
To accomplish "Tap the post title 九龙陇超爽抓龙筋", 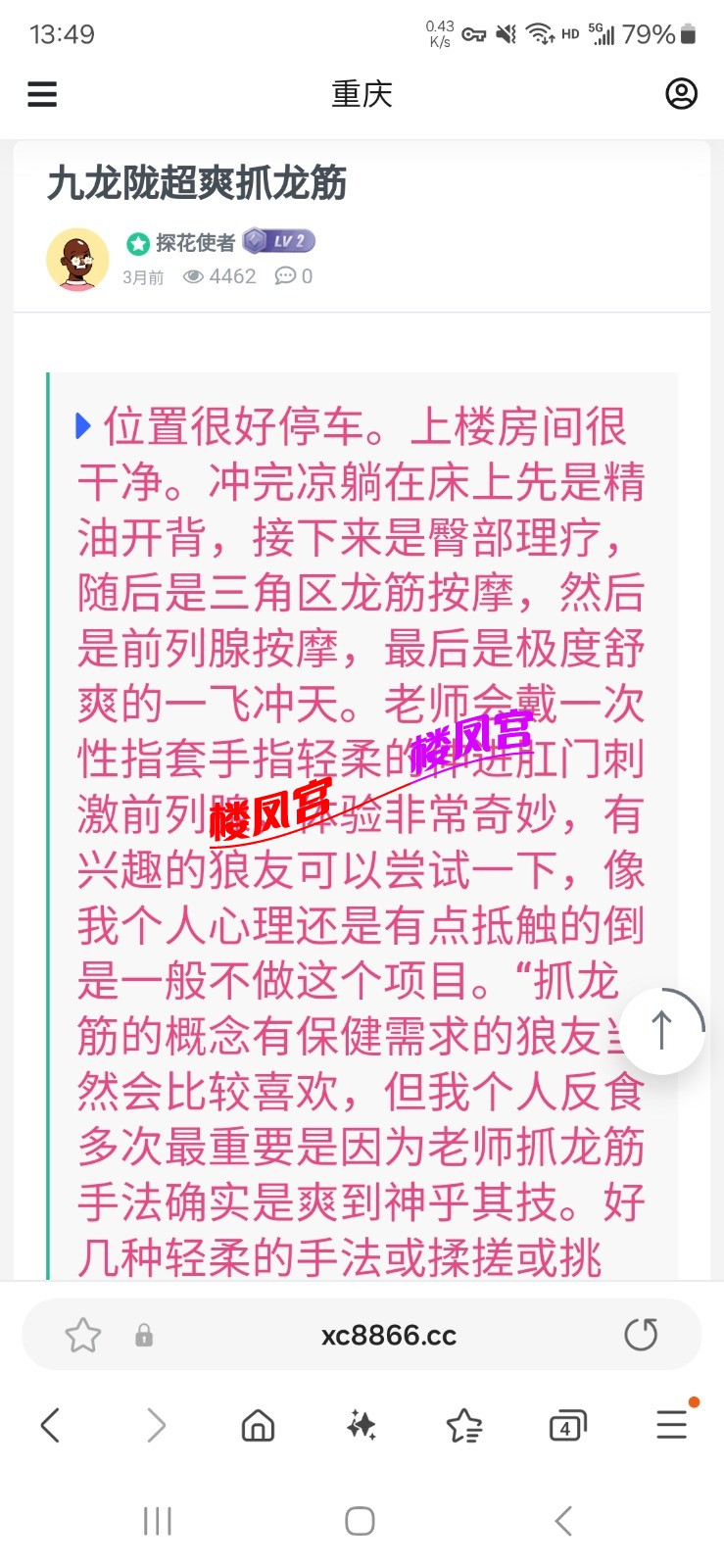I will point(196,184).
